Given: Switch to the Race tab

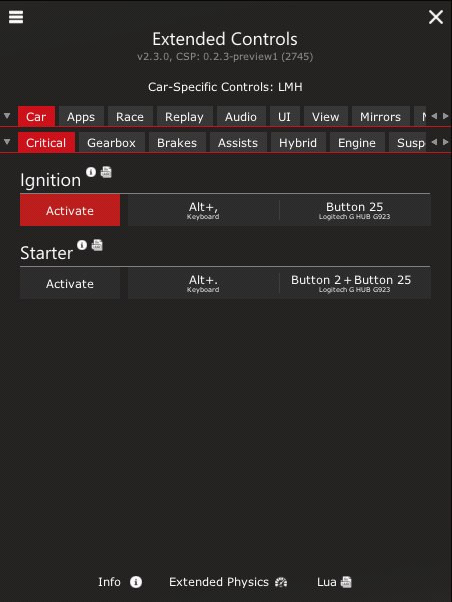Looking at the screenshot, I should pyautogui.click(x=130, y=117).
